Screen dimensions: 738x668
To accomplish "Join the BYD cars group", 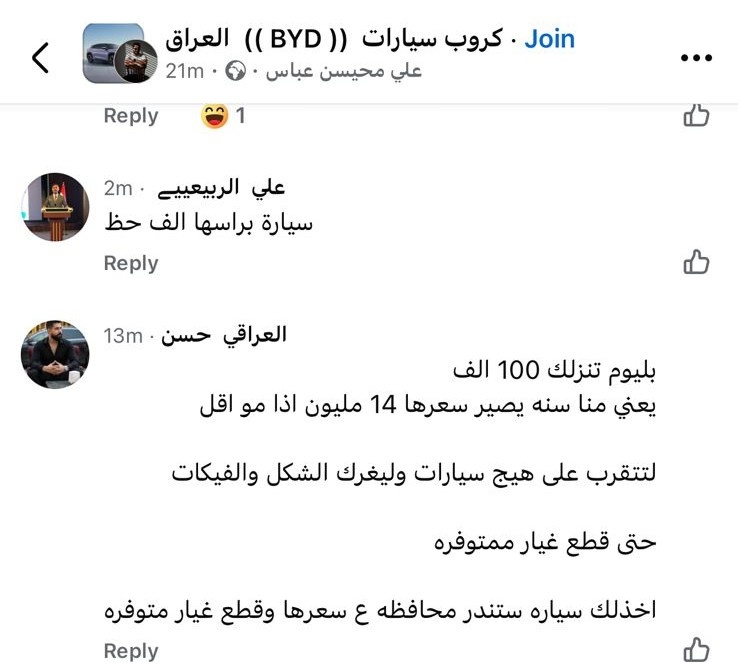I will pos(549,39).
